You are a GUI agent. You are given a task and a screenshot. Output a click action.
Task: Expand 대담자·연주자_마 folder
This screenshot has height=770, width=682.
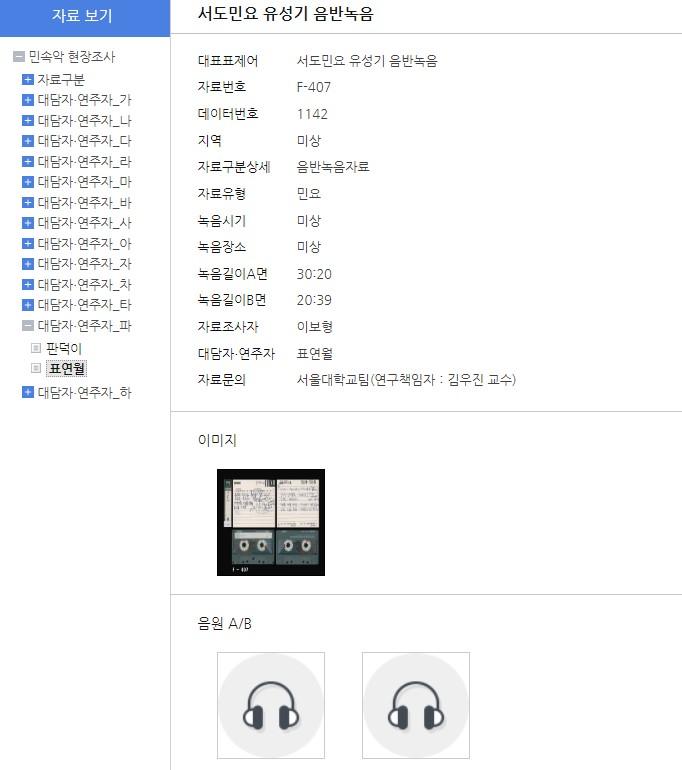[28, 182]
